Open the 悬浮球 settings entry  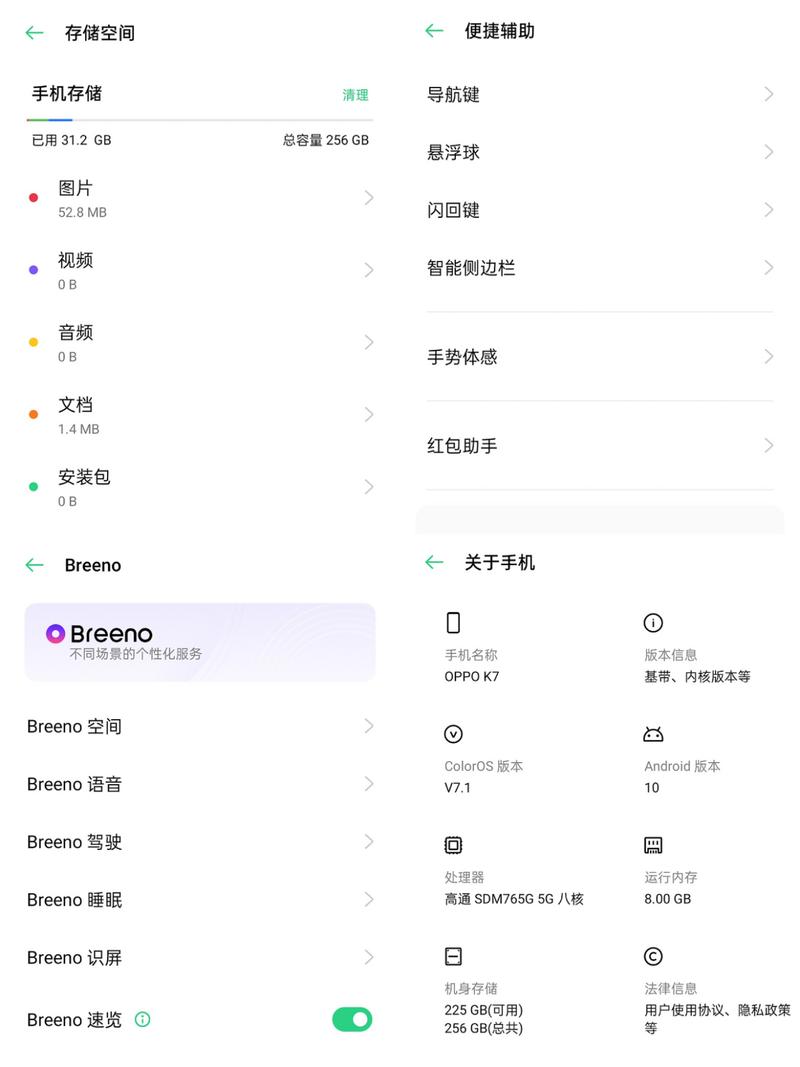point(600,152)
